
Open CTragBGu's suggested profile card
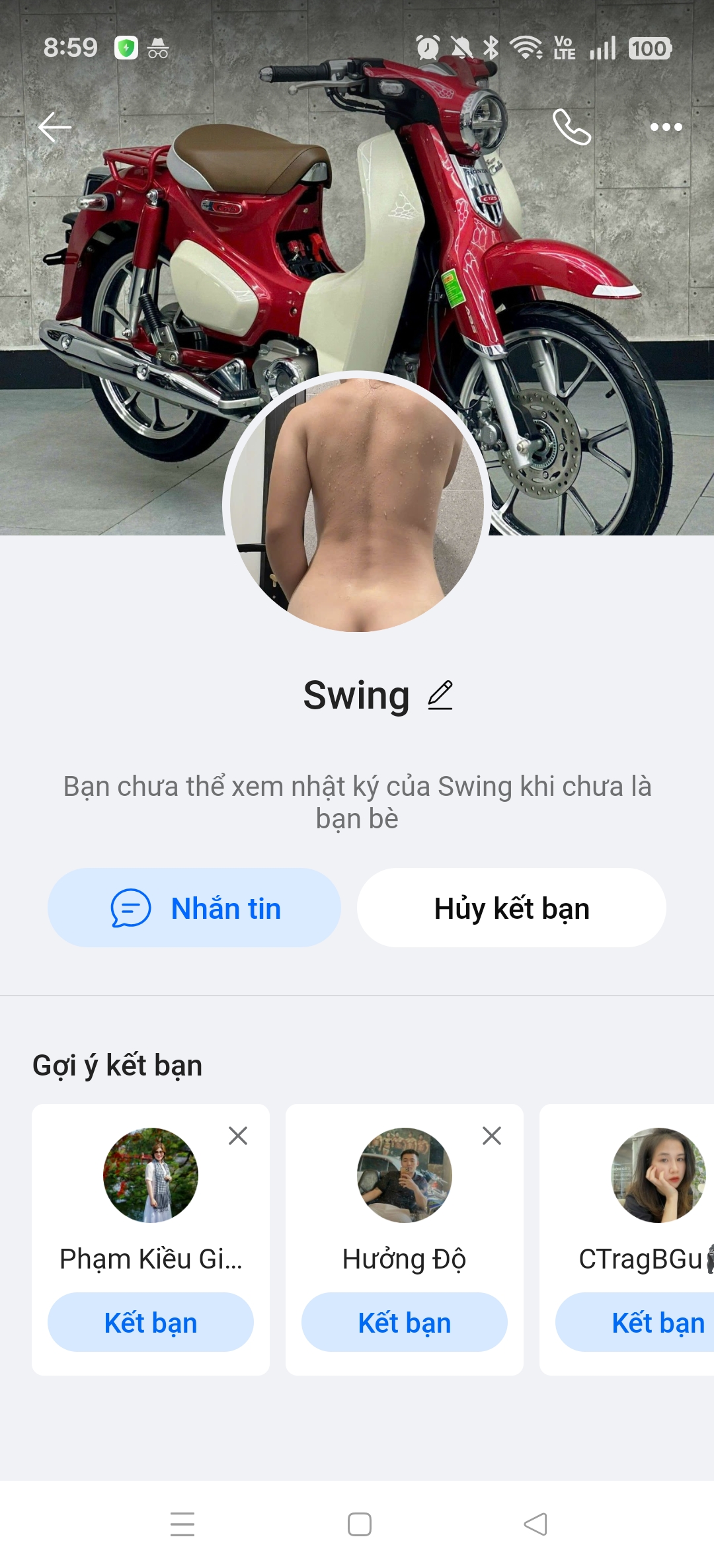tap(658, 1175)
